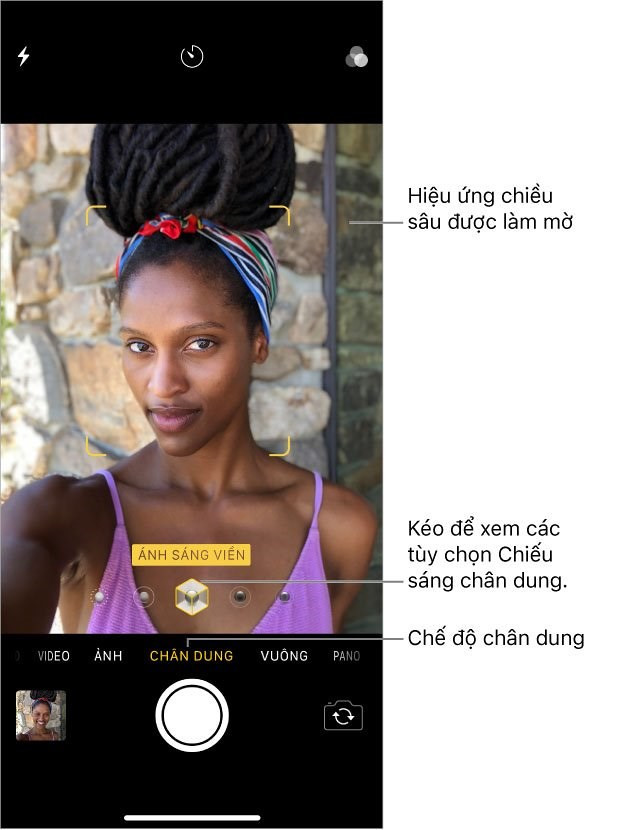This screenshot has width=620, height=830.
Task: Switch to VIDEO mode
Action: [54, 657]
